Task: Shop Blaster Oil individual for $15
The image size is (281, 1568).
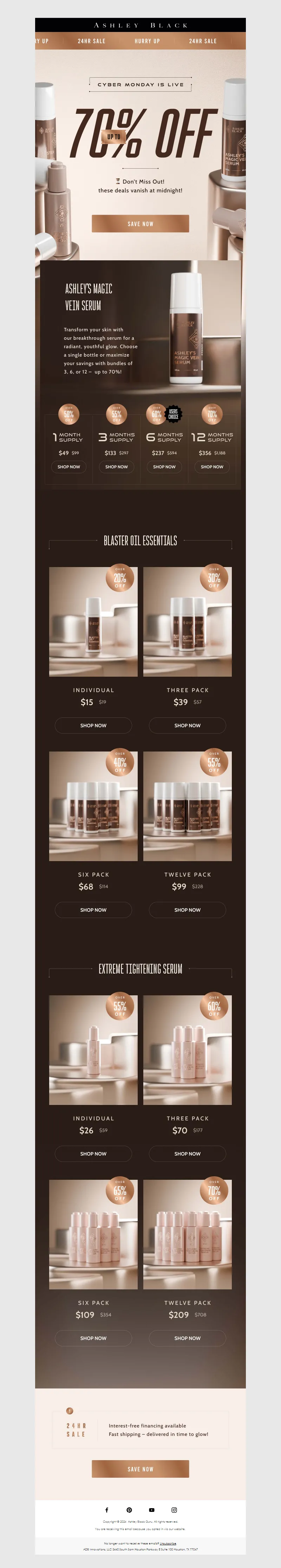Action: 93,725
